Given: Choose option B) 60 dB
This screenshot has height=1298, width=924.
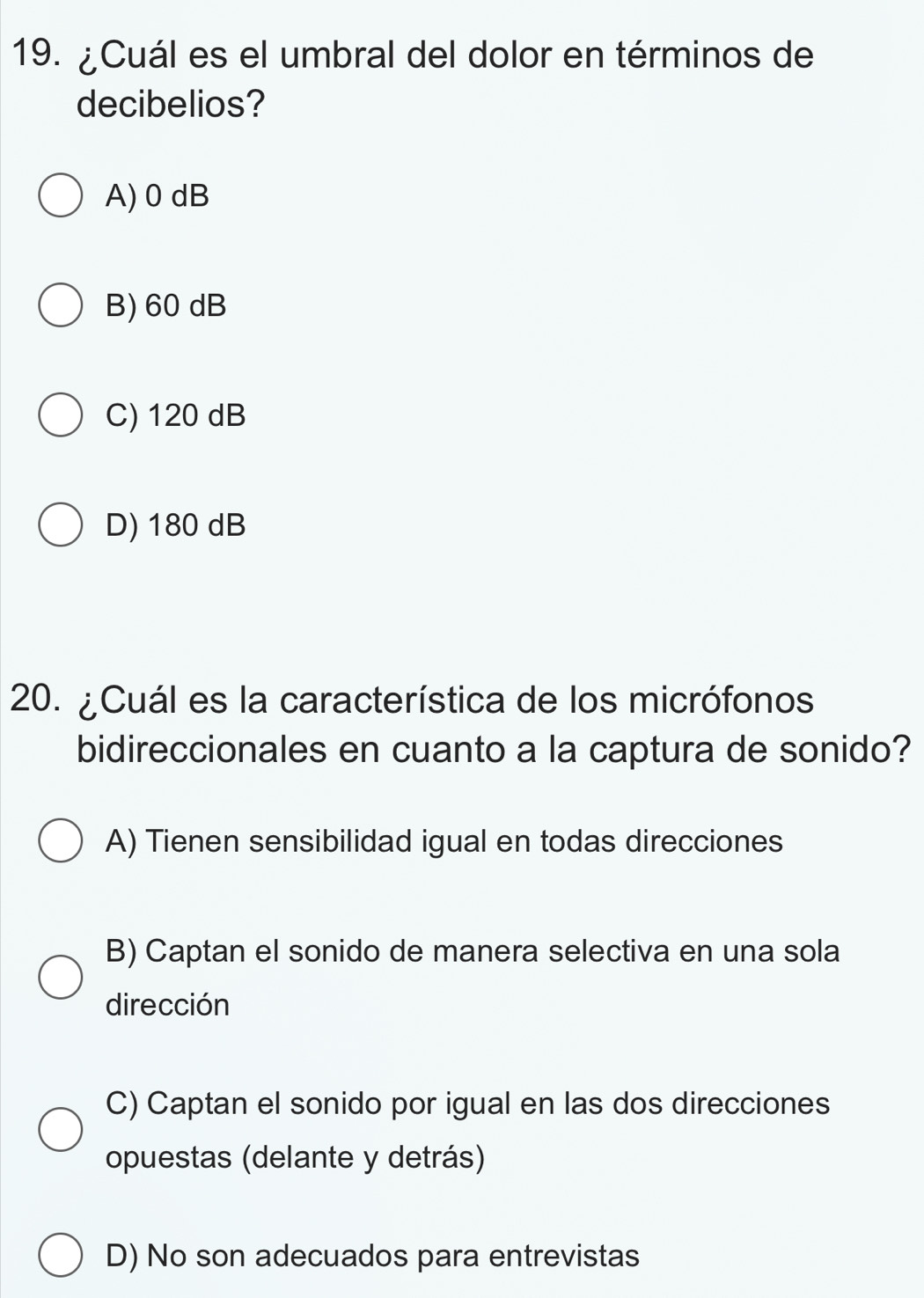Looking at the screenshot, I should click(x=61, y=305).
